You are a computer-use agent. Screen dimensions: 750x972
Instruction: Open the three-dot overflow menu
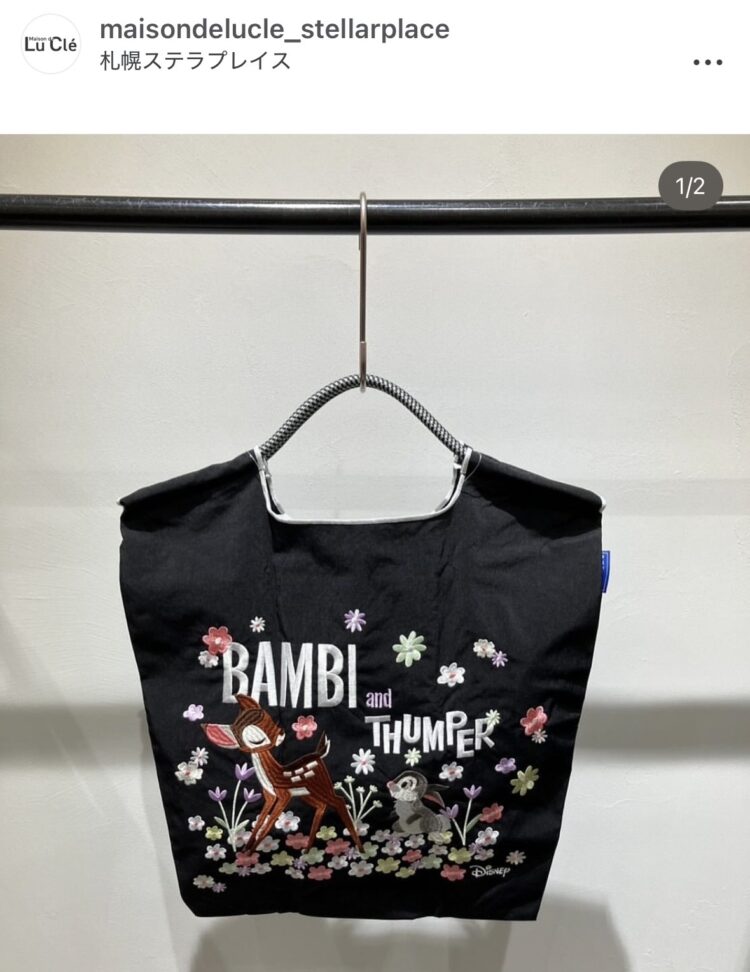pos(707,61)
